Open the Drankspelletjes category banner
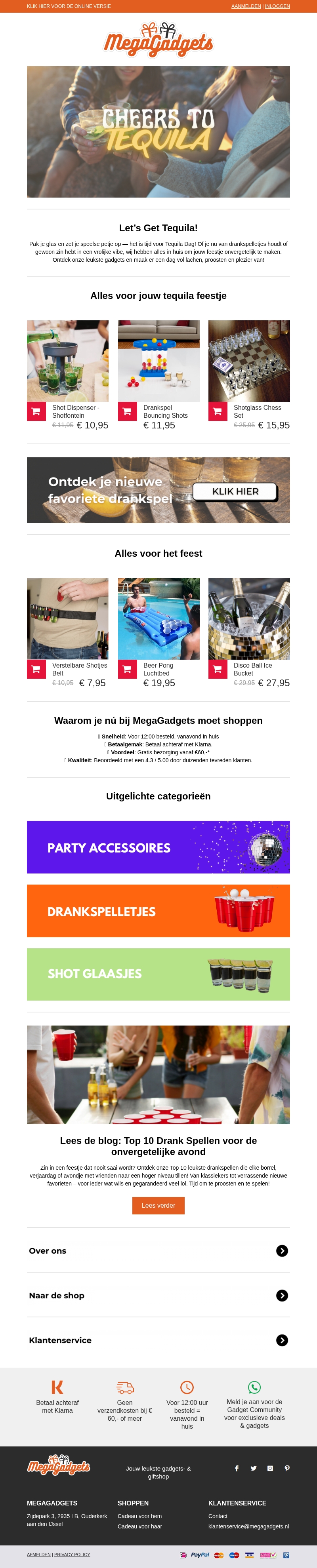Image resolution: width=317 pixels, height=1568 pixels. pos(158,911)
